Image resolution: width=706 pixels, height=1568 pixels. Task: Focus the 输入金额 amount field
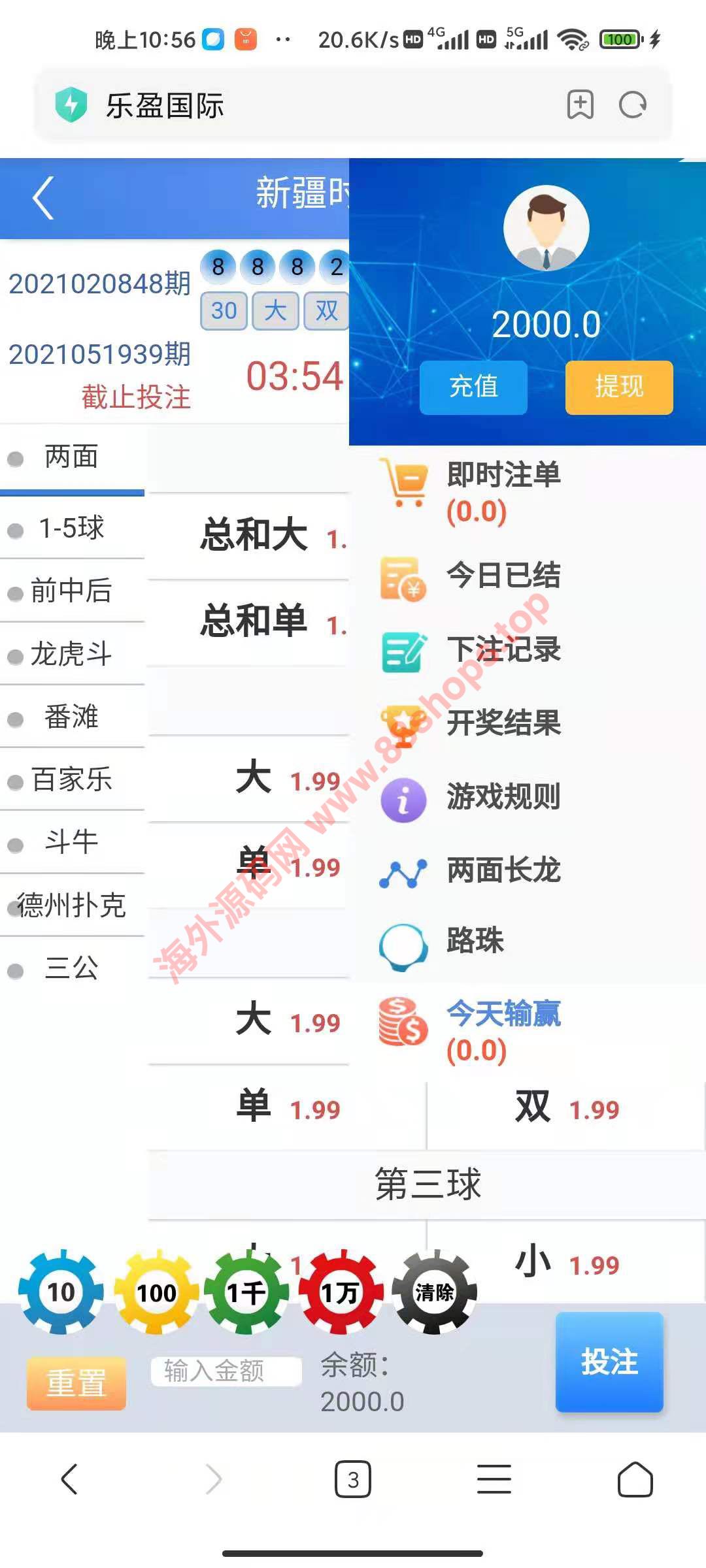point(226,1371)
